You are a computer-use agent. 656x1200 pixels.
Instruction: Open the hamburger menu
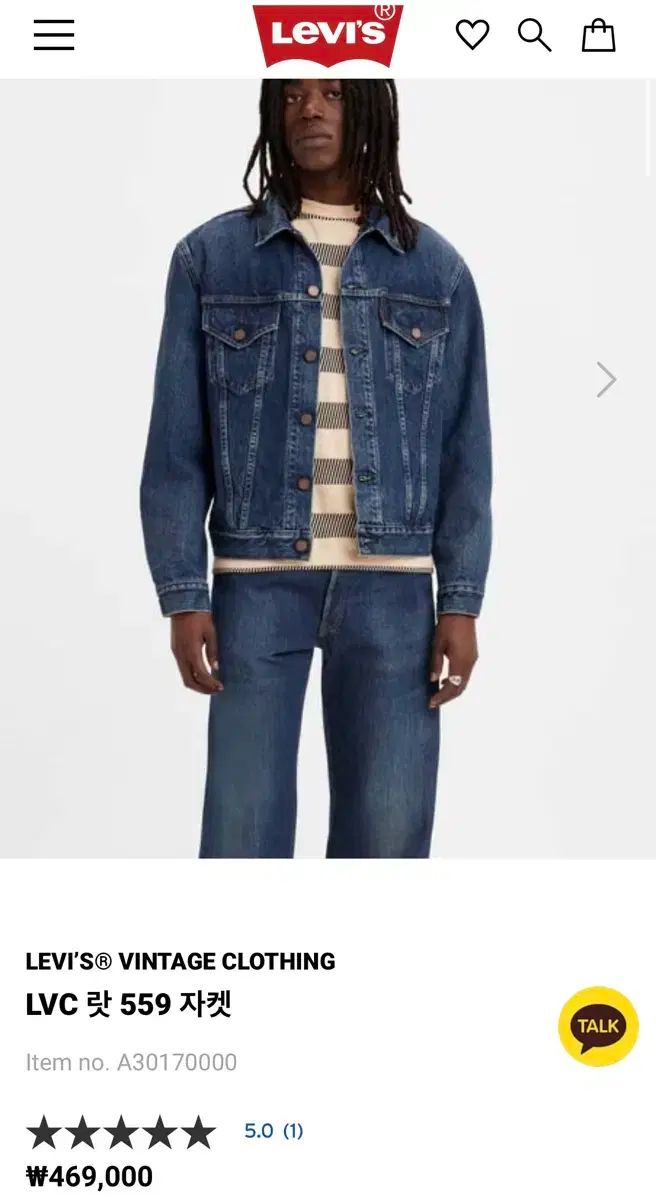[54, 35]
